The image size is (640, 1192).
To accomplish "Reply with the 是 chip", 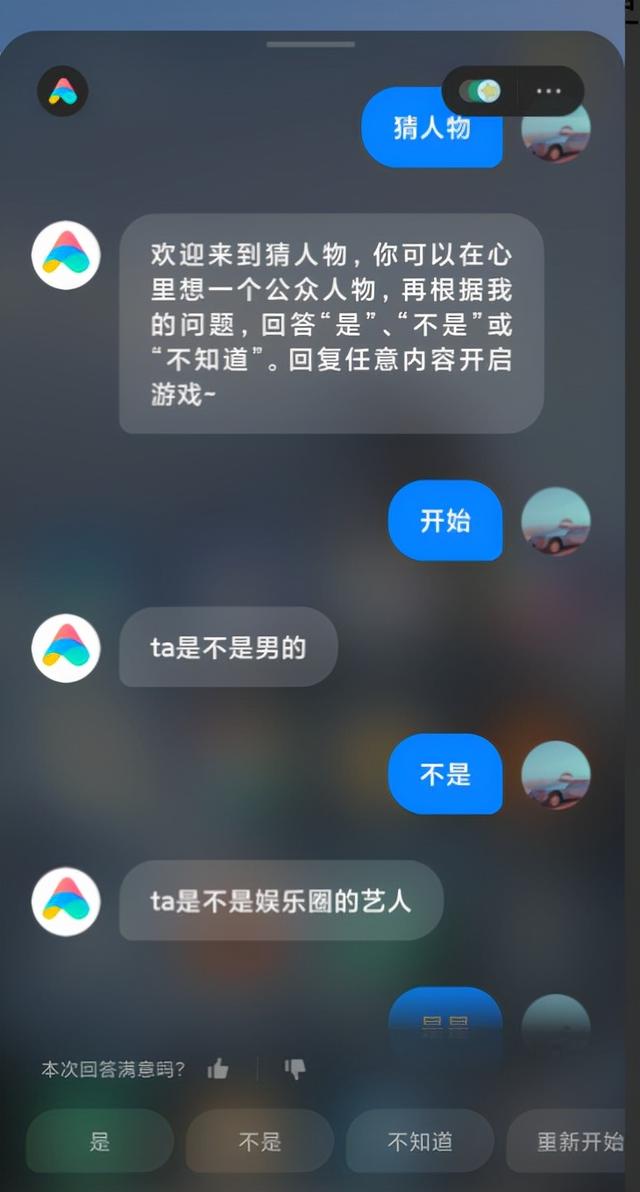I will [x=100, y=1141].
